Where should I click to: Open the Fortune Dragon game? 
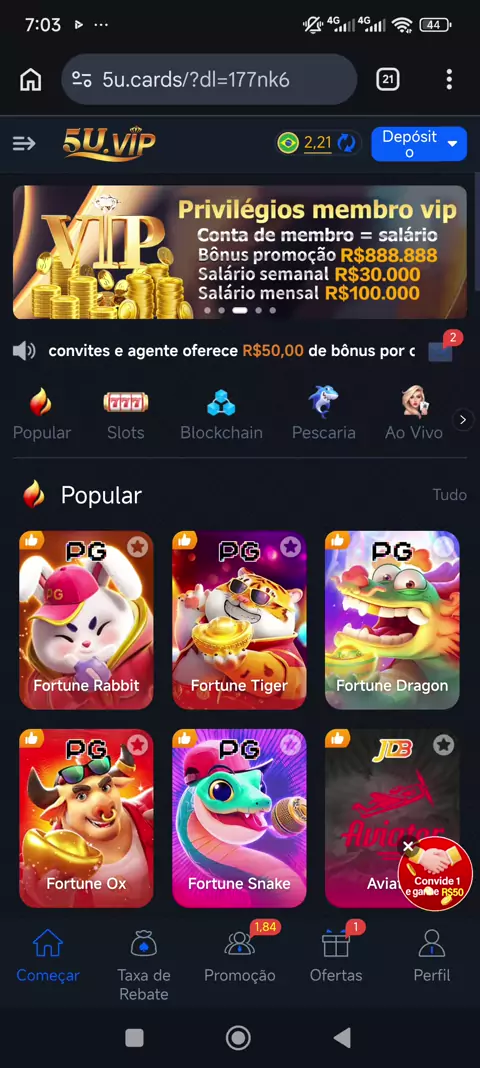point(392,620)
